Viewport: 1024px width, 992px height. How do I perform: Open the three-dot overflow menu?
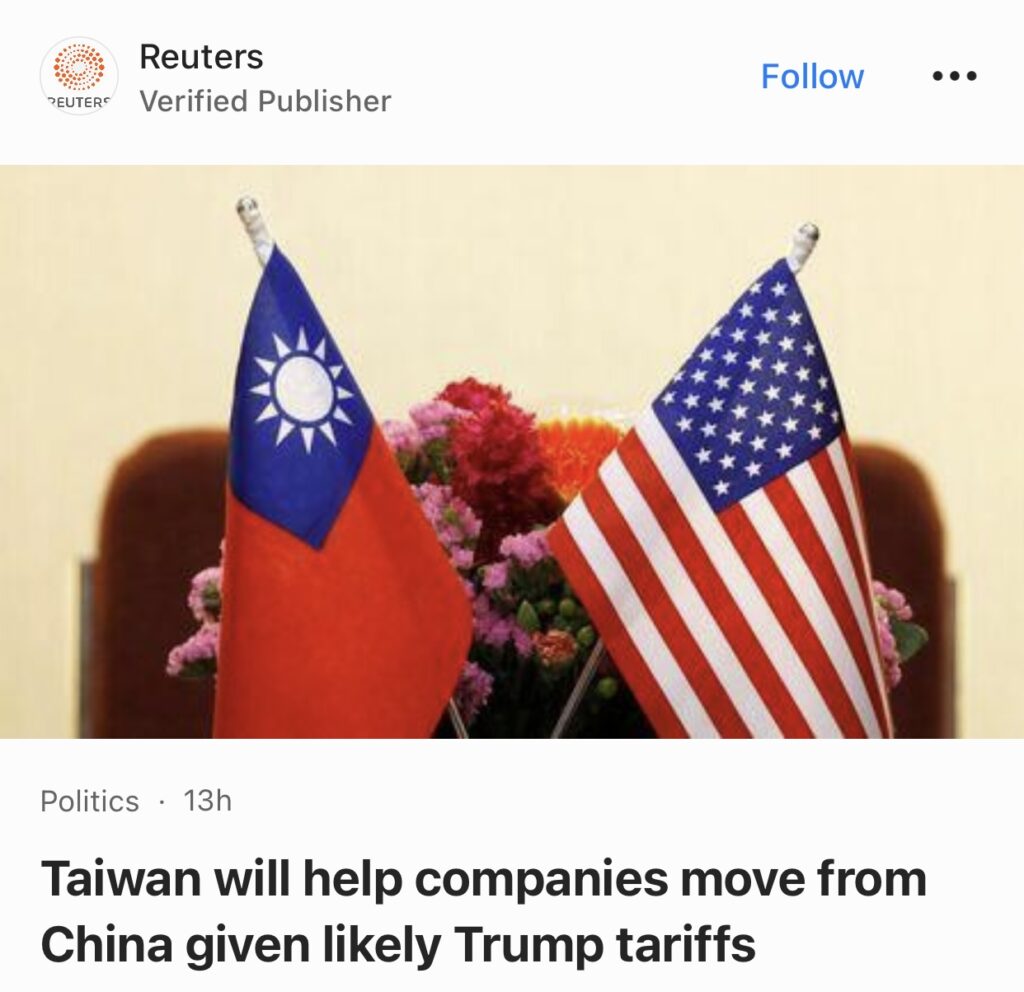(954, 76)
